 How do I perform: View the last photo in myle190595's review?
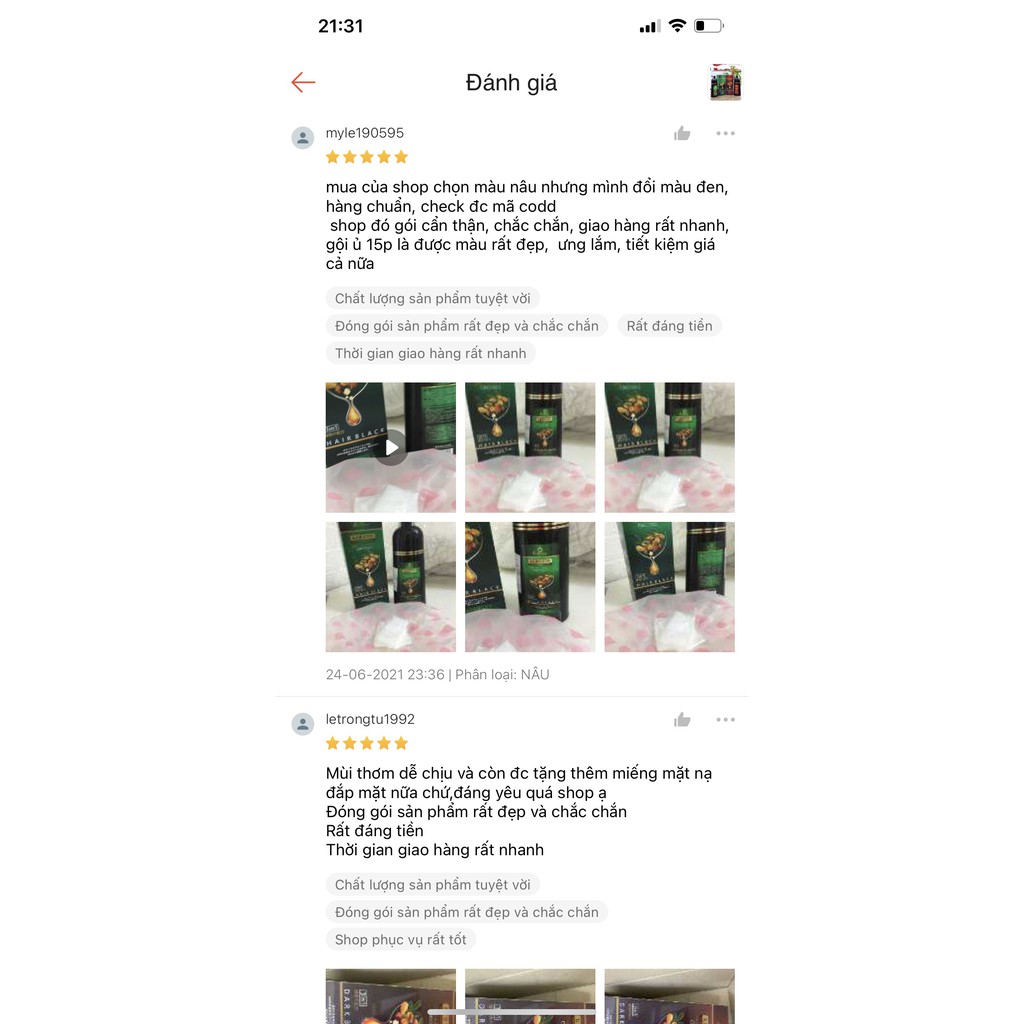(x=669, y=587)
